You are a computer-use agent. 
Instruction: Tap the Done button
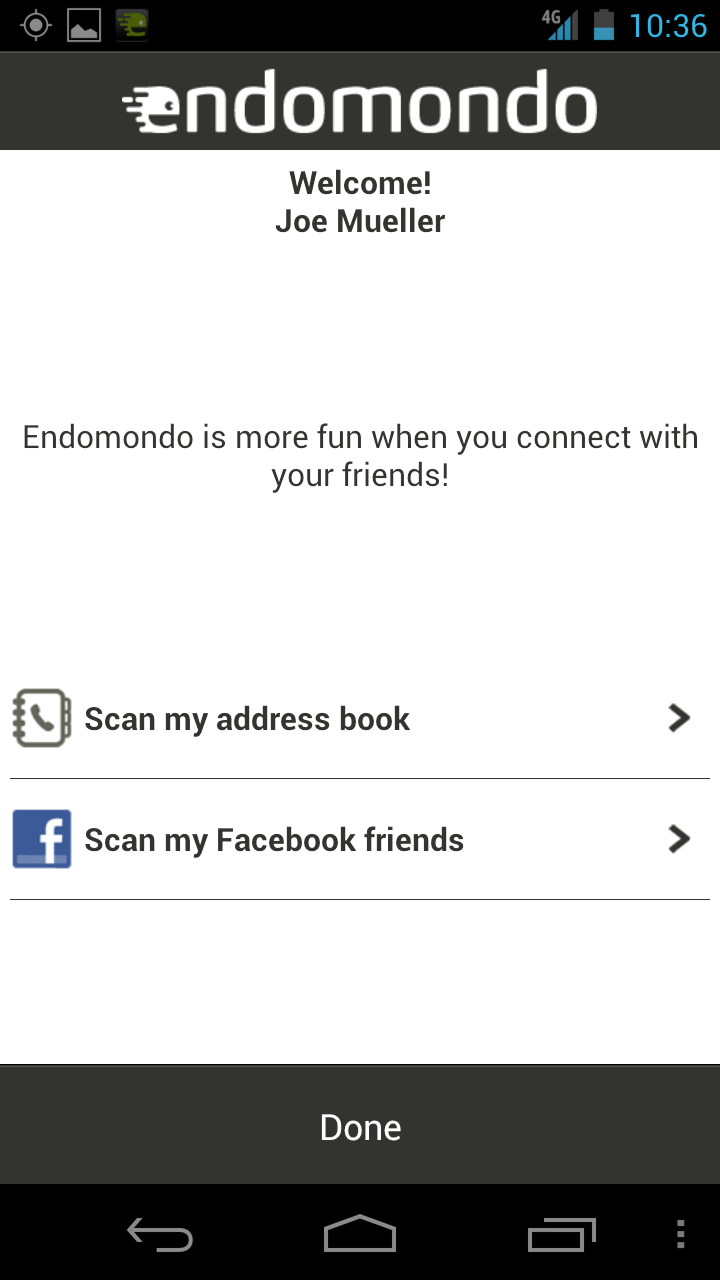coord(360,1126)
